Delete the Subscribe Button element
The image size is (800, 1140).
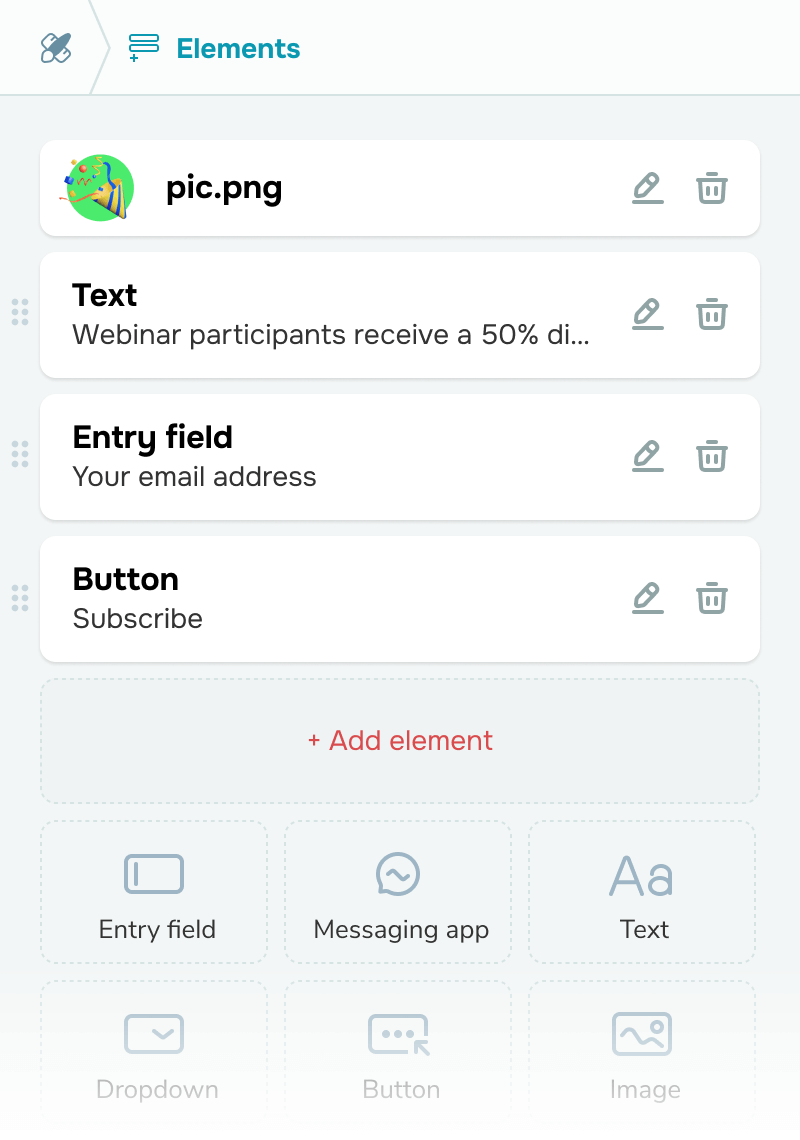[712, 598]
